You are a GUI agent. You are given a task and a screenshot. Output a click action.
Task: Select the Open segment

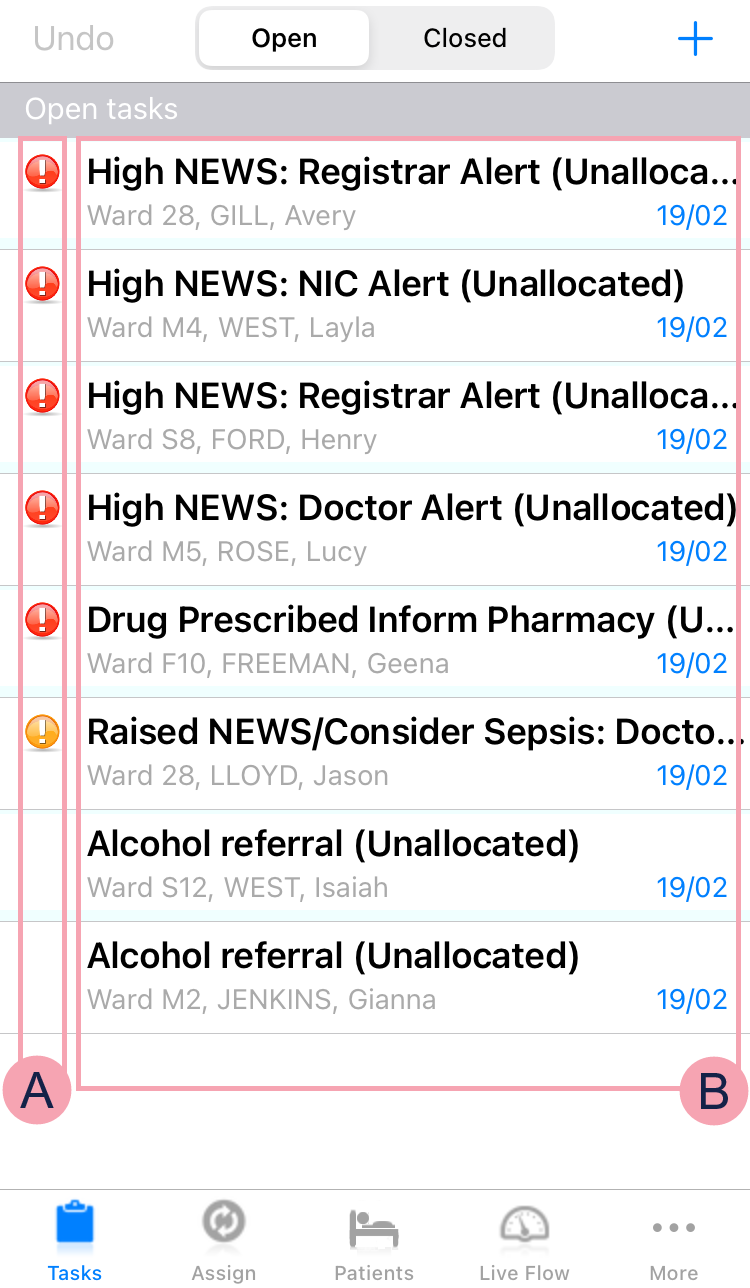(x=284, y=39)
